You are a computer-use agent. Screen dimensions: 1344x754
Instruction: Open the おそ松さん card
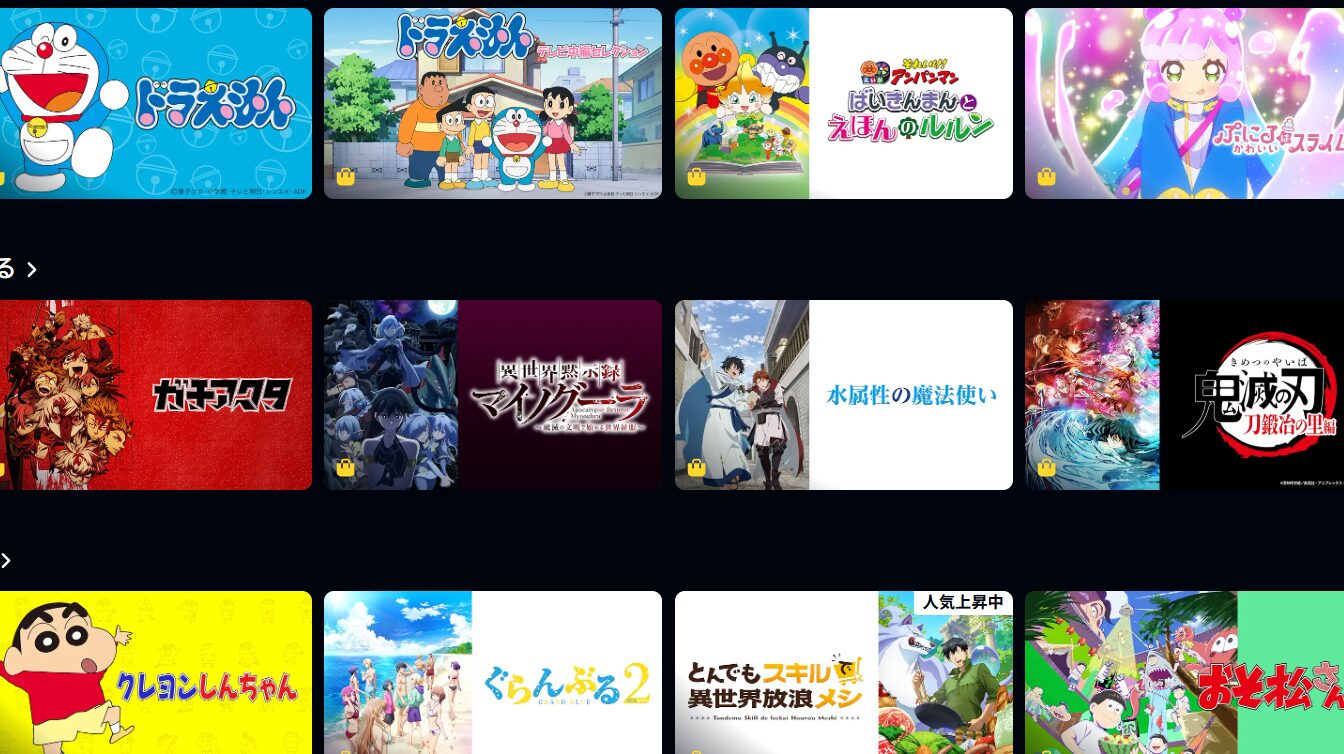point(1184,672)
